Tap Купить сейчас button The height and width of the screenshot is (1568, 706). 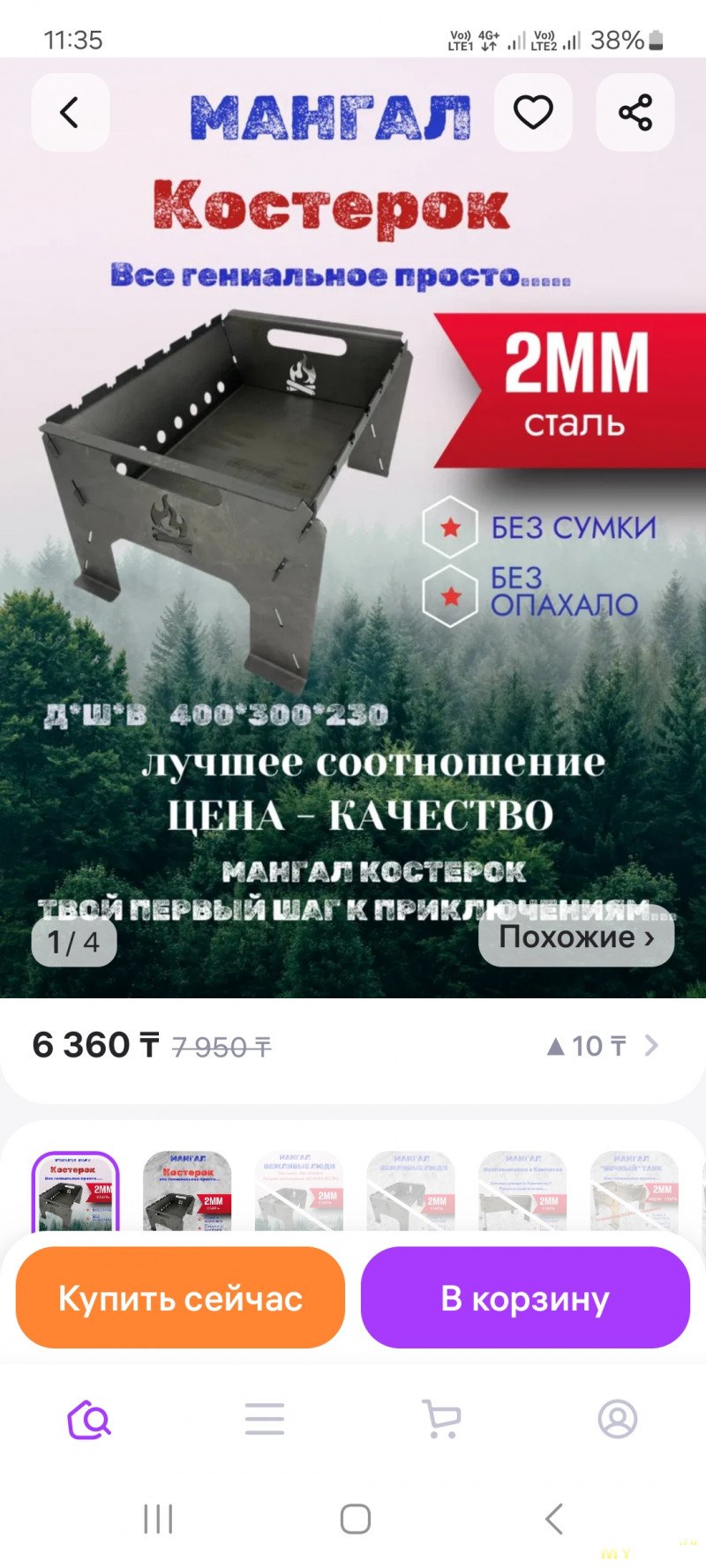point(180,1297)
